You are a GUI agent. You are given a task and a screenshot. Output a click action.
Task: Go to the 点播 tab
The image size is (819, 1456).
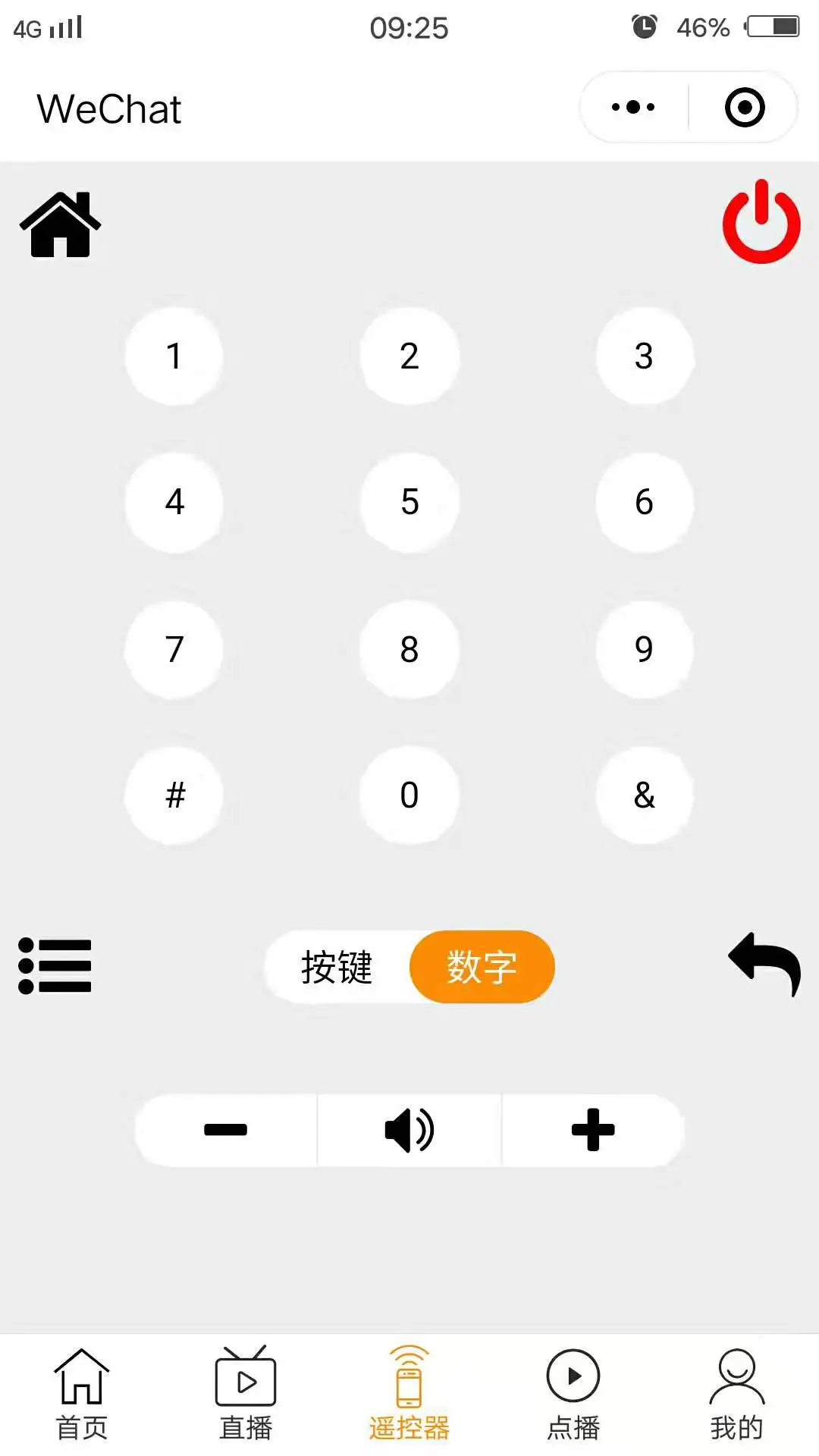pyautogui.click(x=573, y=1394)
